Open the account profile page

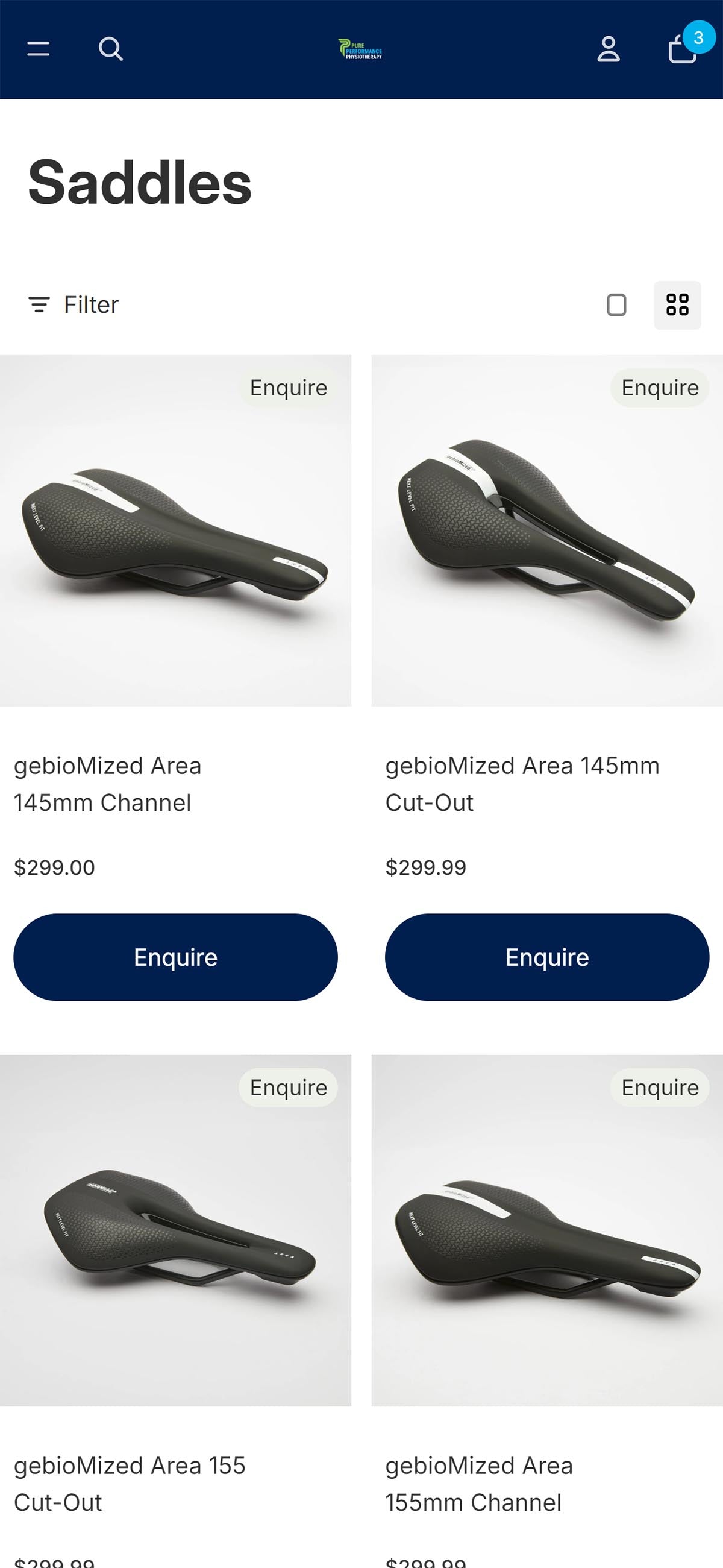pos(608,49)
